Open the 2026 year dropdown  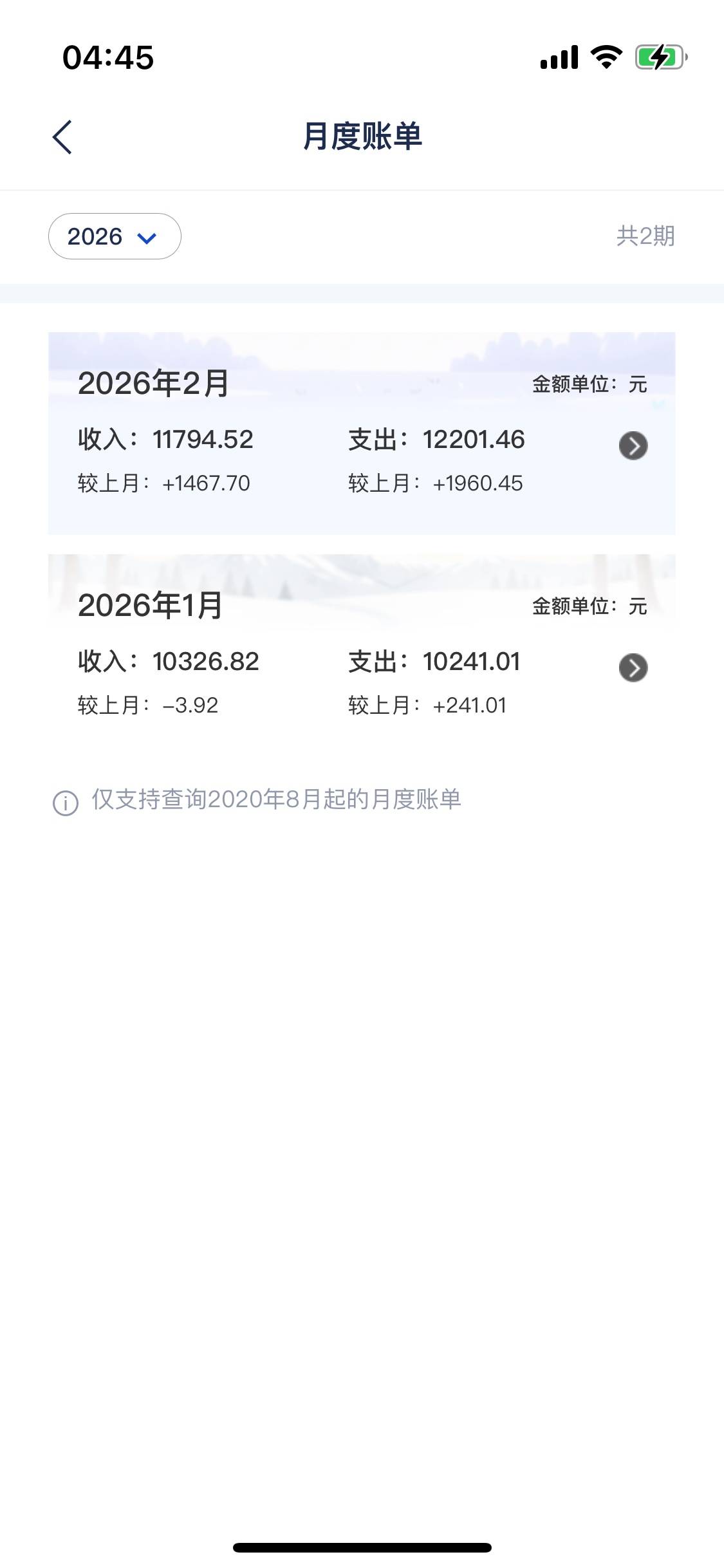[115, 236]
